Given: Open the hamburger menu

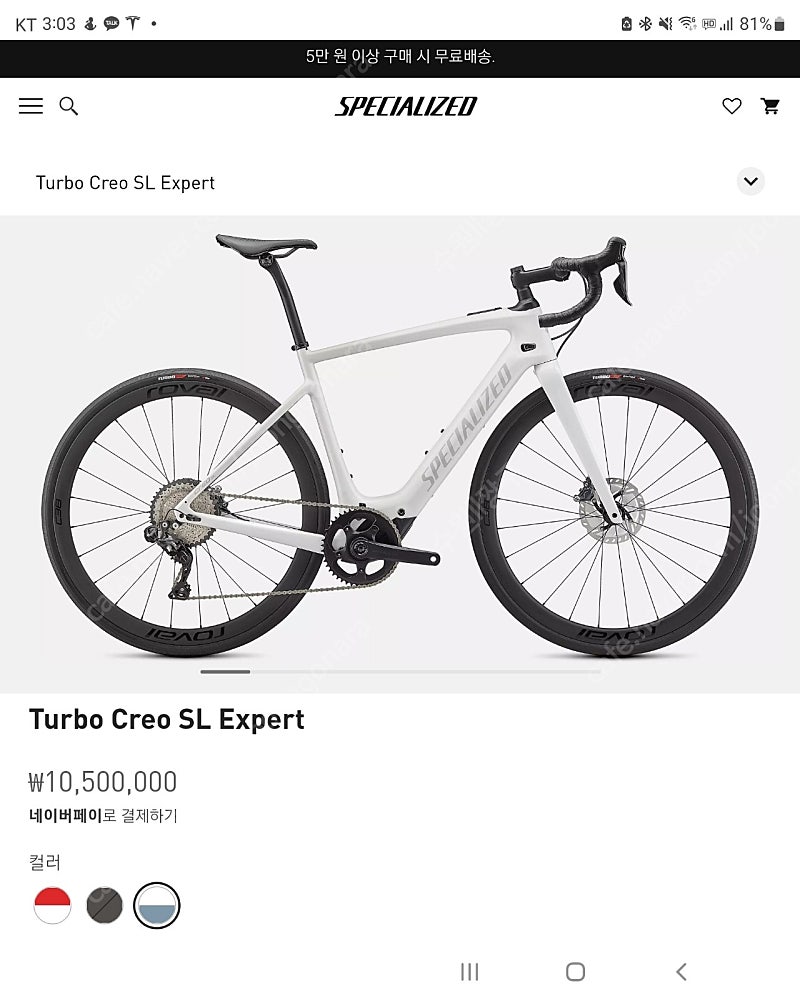Looking at the screenshot, I should (31, 106).
